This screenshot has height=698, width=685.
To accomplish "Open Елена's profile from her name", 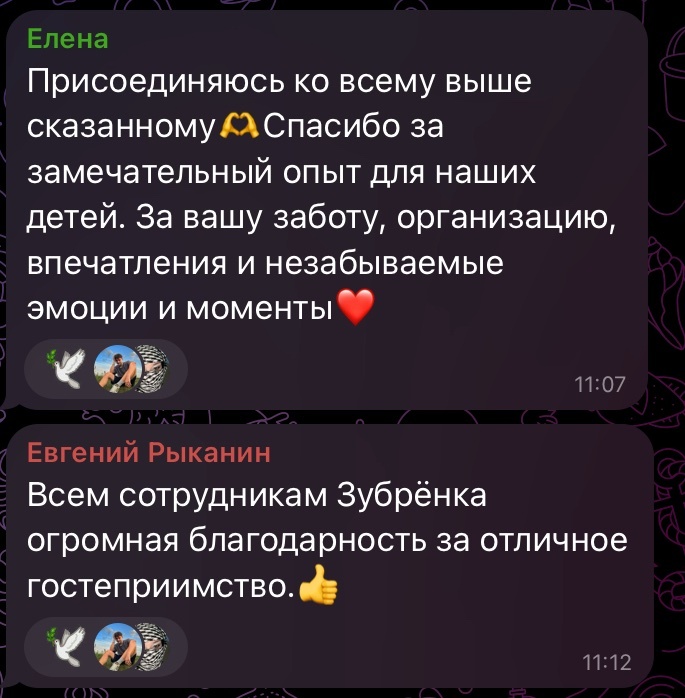I will (67, 39).
